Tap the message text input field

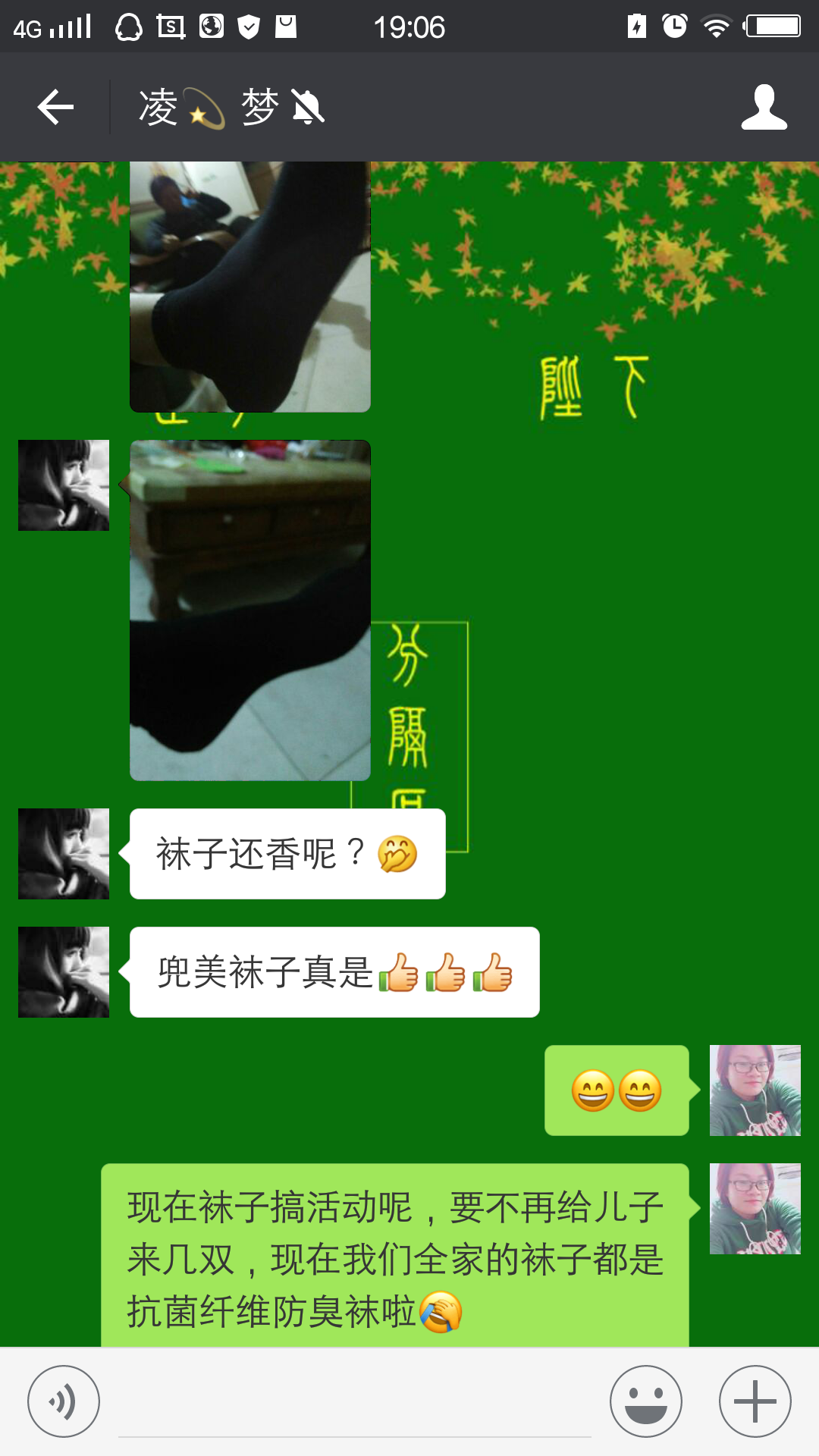click(x=354, y=1403)
